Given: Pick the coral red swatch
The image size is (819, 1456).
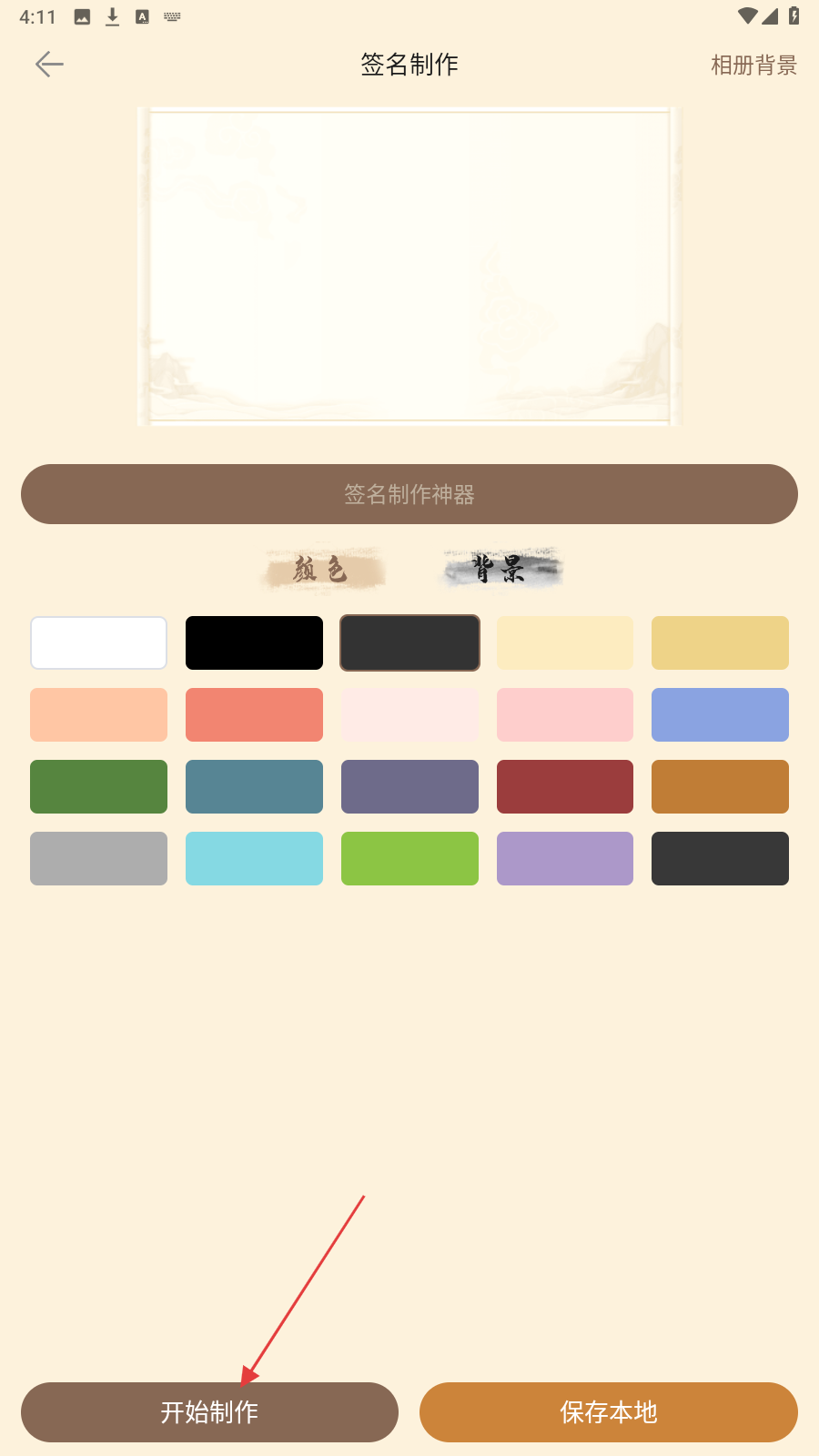Looking at the screenshot, I should [254, 714].
